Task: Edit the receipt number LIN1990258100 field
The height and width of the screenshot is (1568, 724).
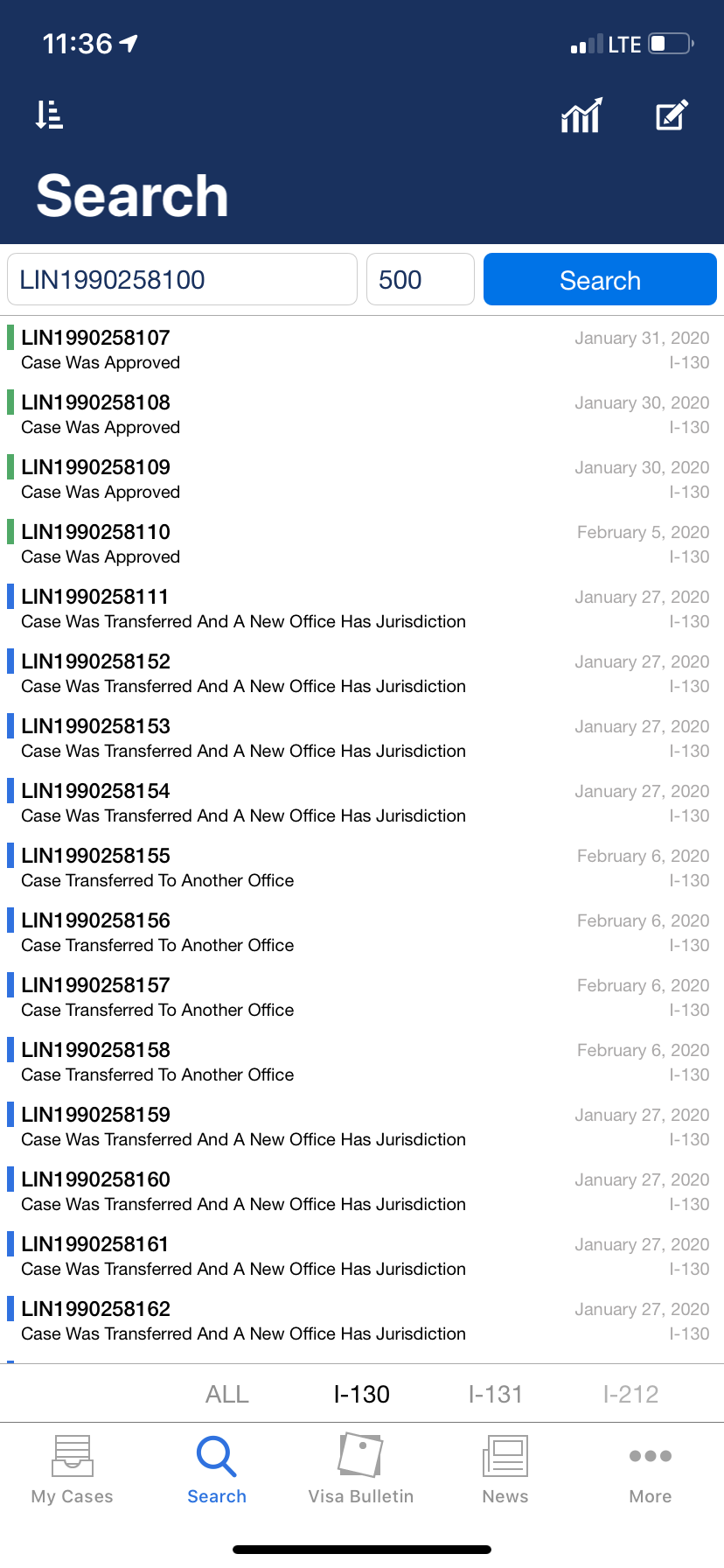Action: tap(182, 280)
